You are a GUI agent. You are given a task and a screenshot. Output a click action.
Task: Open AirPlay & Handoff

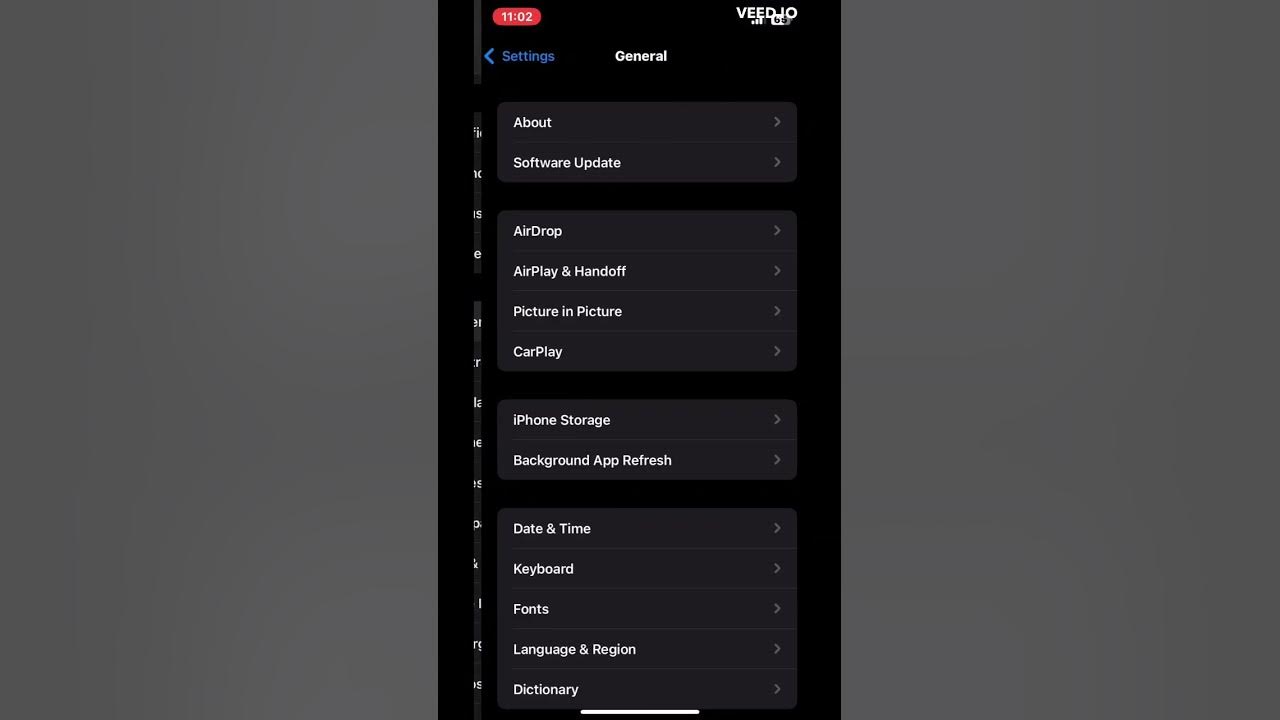tap(646, 271)
